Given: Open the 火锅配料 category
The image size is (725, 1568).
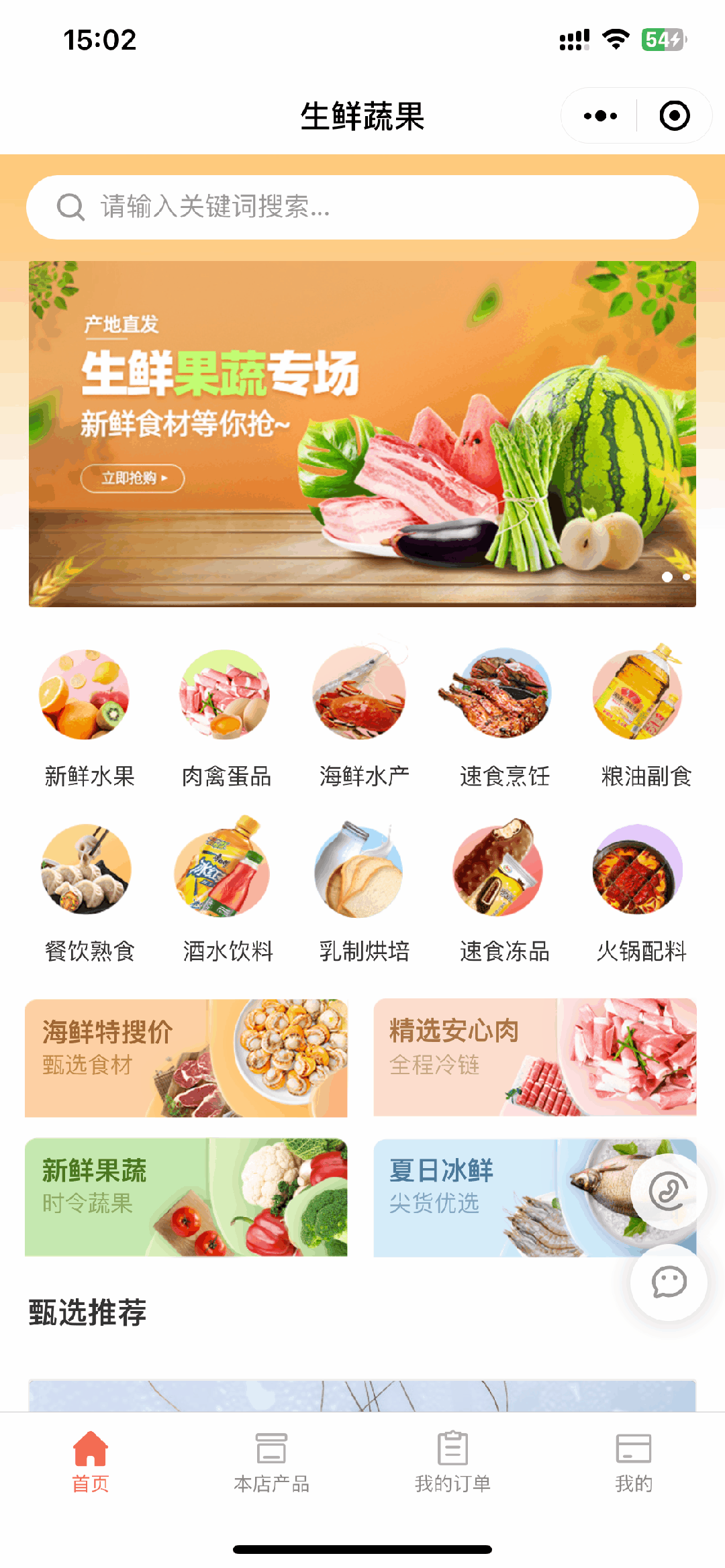Looking at the screenshot, I should (x=641, y=892).
